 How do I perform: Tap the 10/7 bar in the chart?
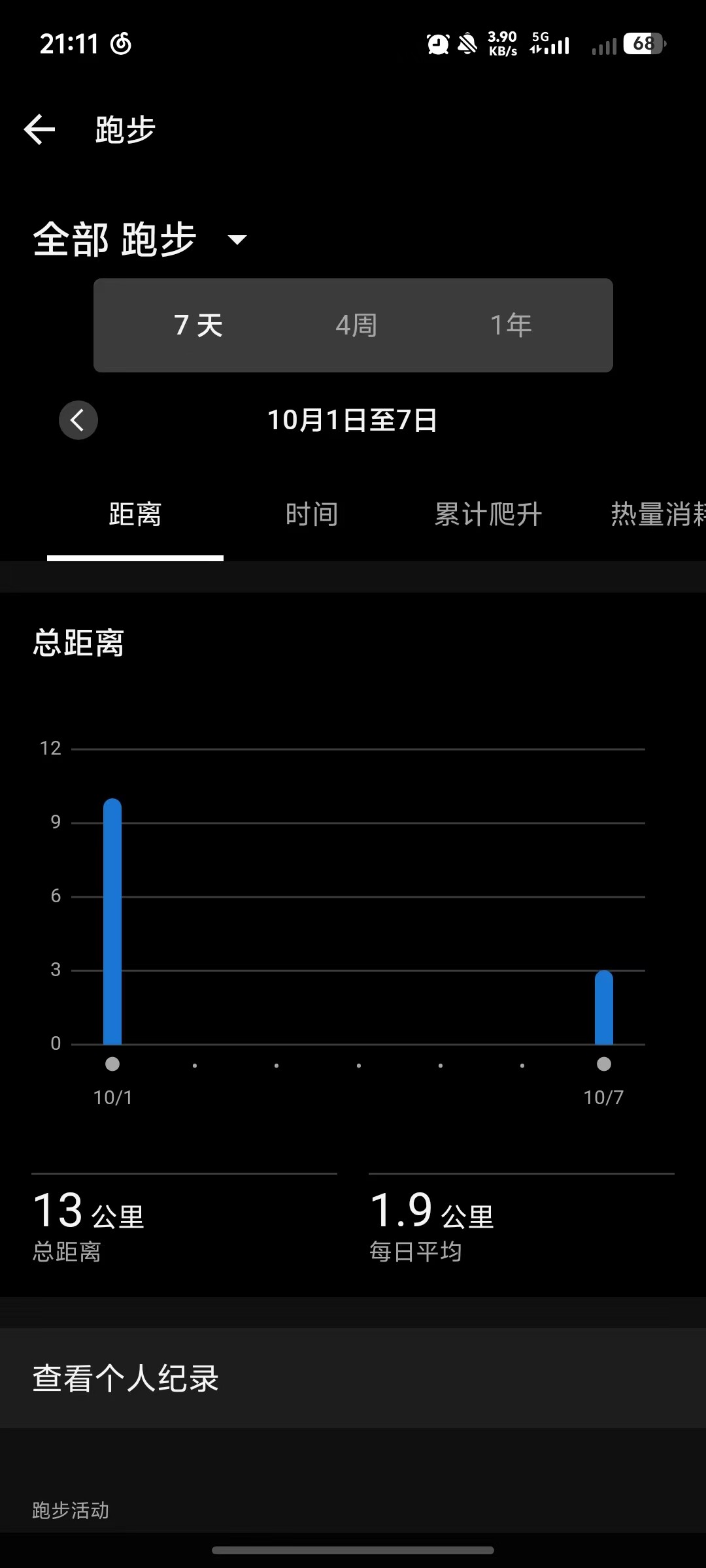pyautogui.click(x=604, y=1008)
